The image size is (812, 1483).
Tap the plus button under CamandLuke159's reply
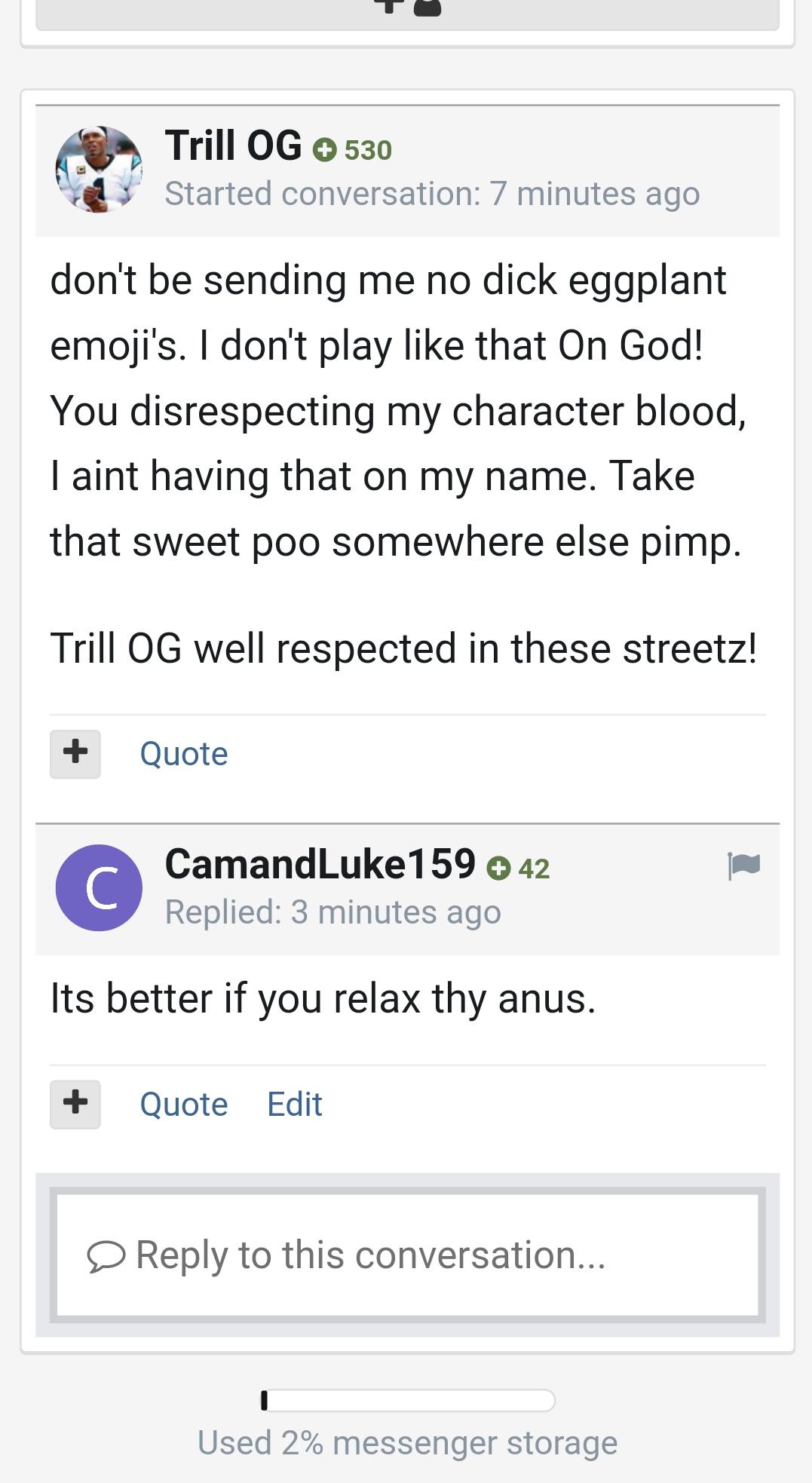75,1105
